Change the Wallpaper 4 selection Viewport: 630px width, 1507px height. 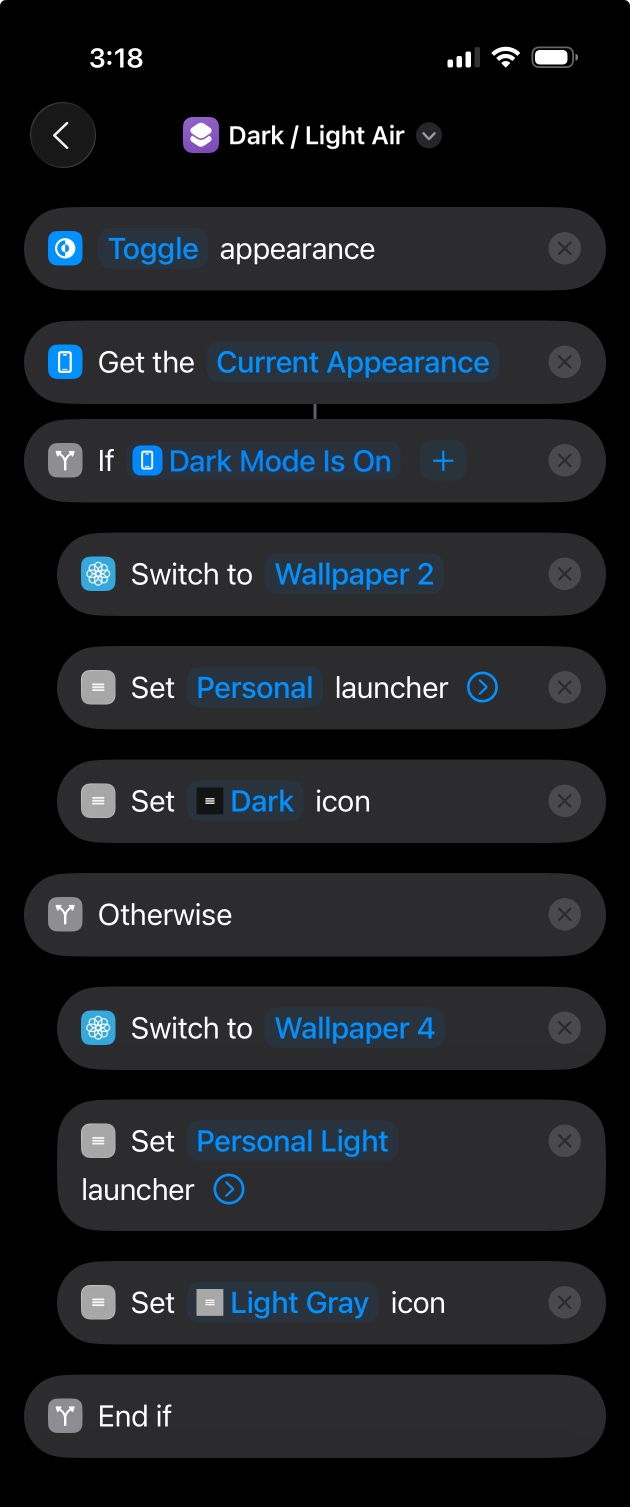point(354,1028)
